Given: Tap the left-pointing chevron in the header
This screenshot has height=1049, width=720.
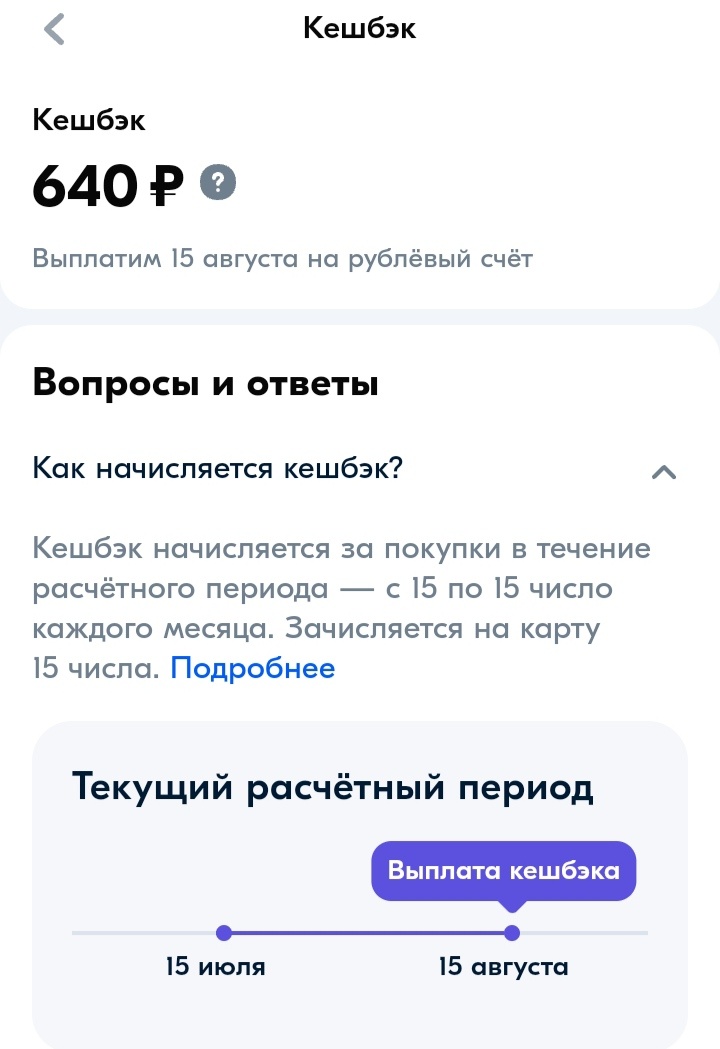Looking at the screenshot, I should click(54, 28).
